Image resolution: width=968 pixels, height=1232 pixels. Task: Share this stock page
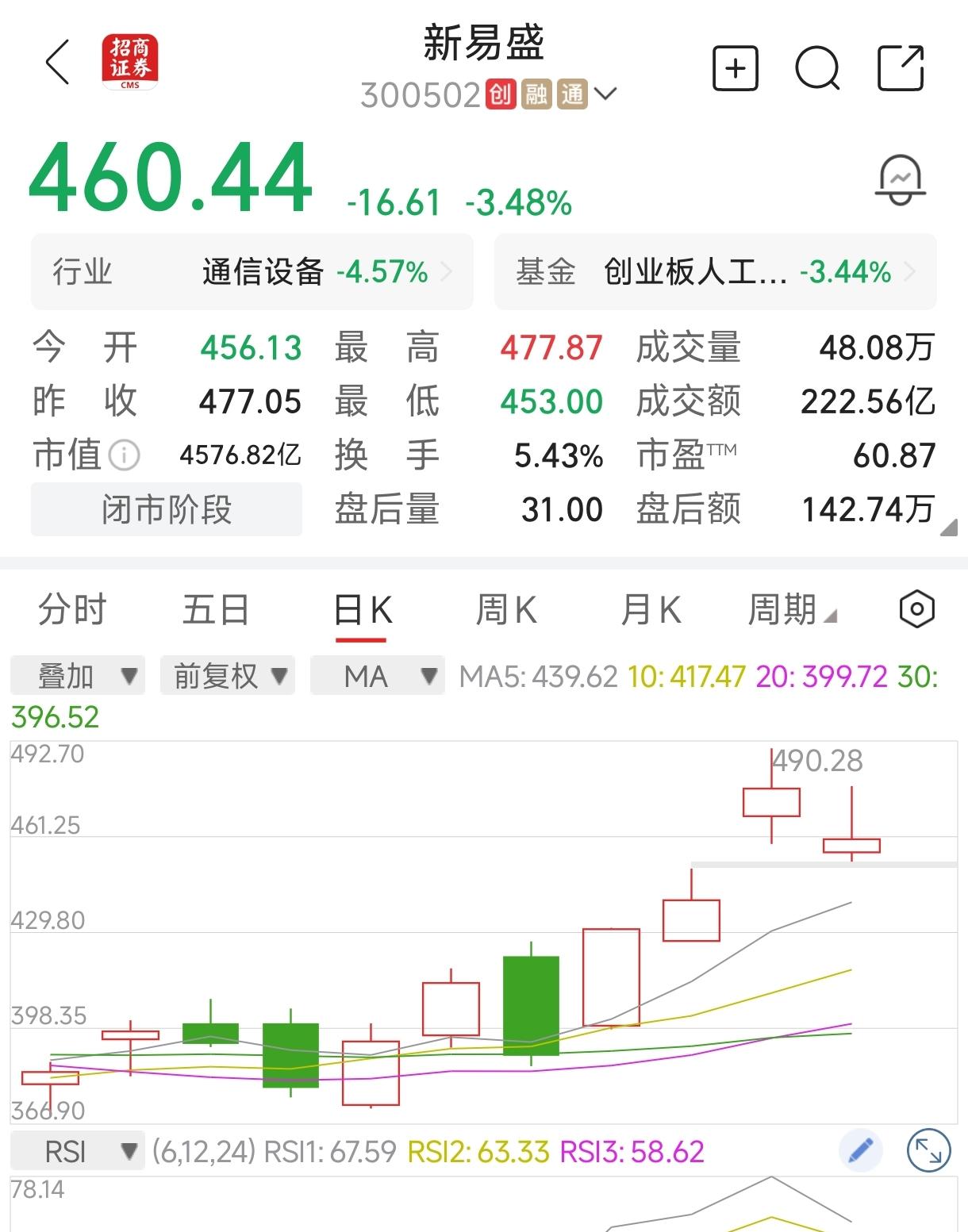[901, 68]
